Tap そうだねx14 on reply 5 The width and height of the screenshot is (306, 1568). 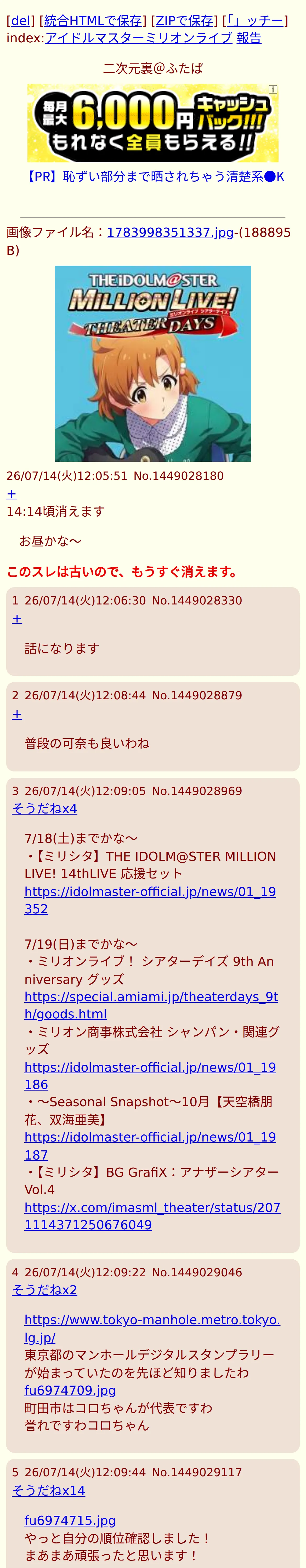[49, 1491]
